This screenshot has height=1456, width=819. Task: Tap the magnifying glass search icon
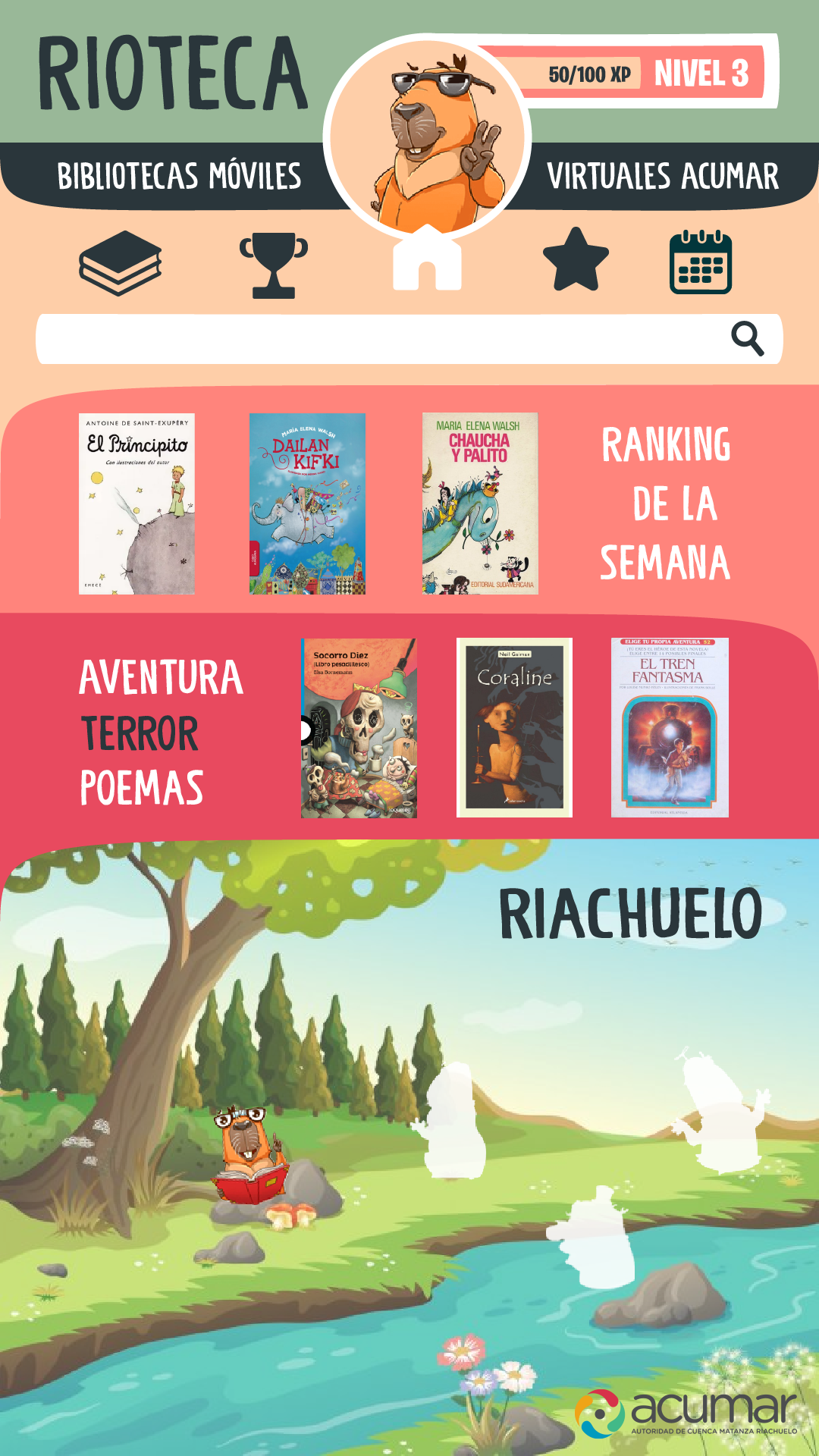click(747, 338)
